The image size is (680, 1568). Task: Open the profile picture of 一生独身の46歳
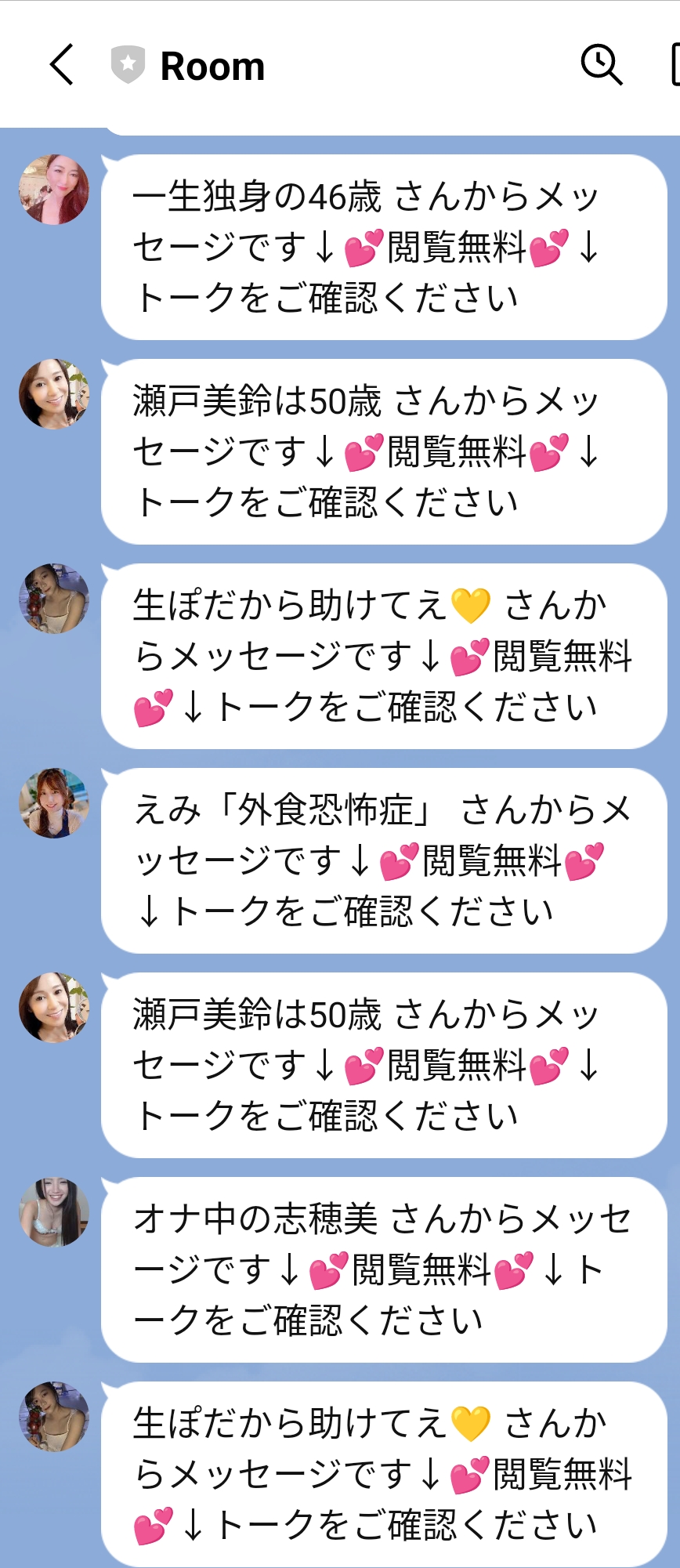click(x=54, y=190)
